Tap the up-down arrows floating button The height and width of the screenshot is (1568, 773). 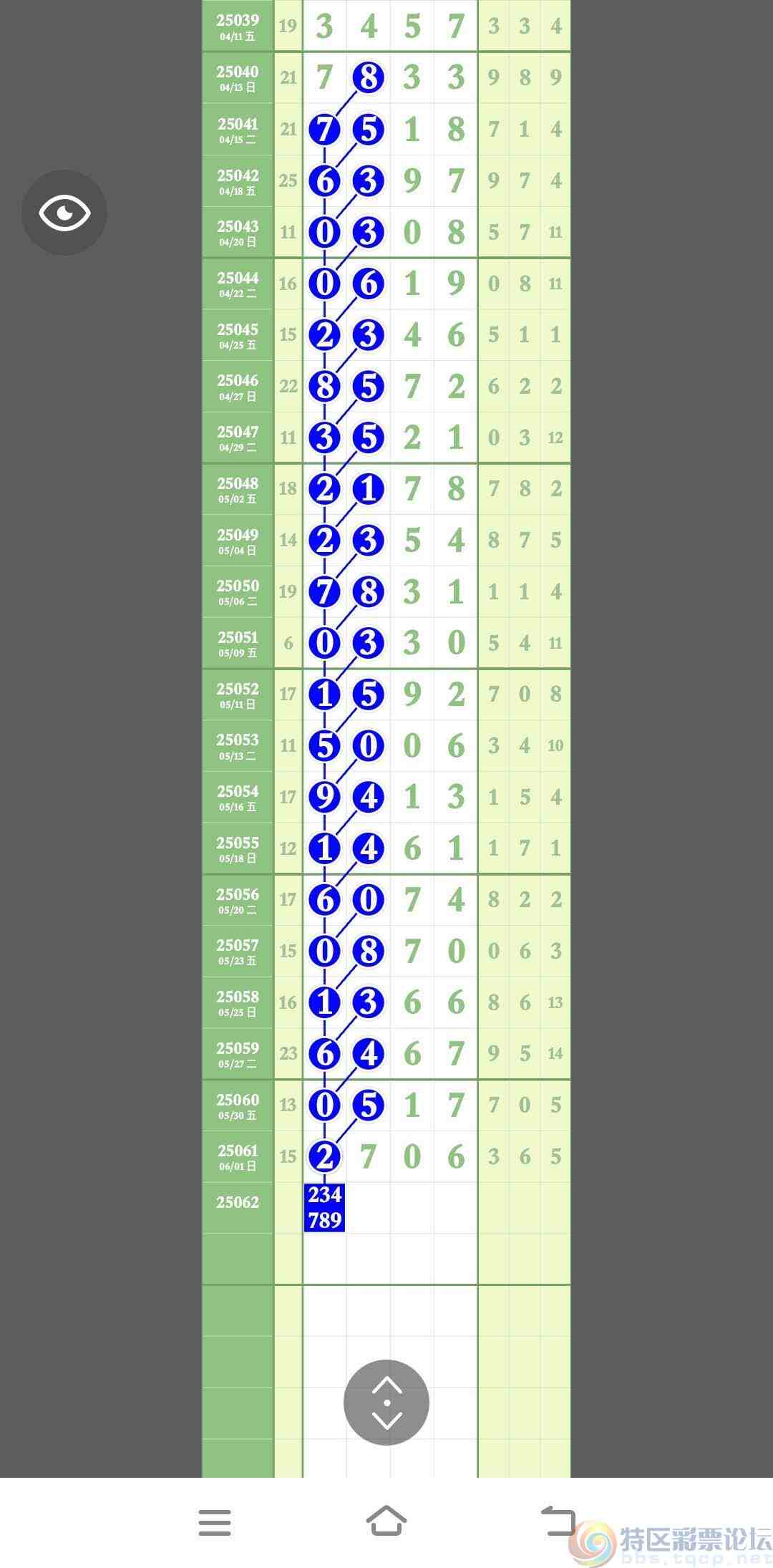386,1403
